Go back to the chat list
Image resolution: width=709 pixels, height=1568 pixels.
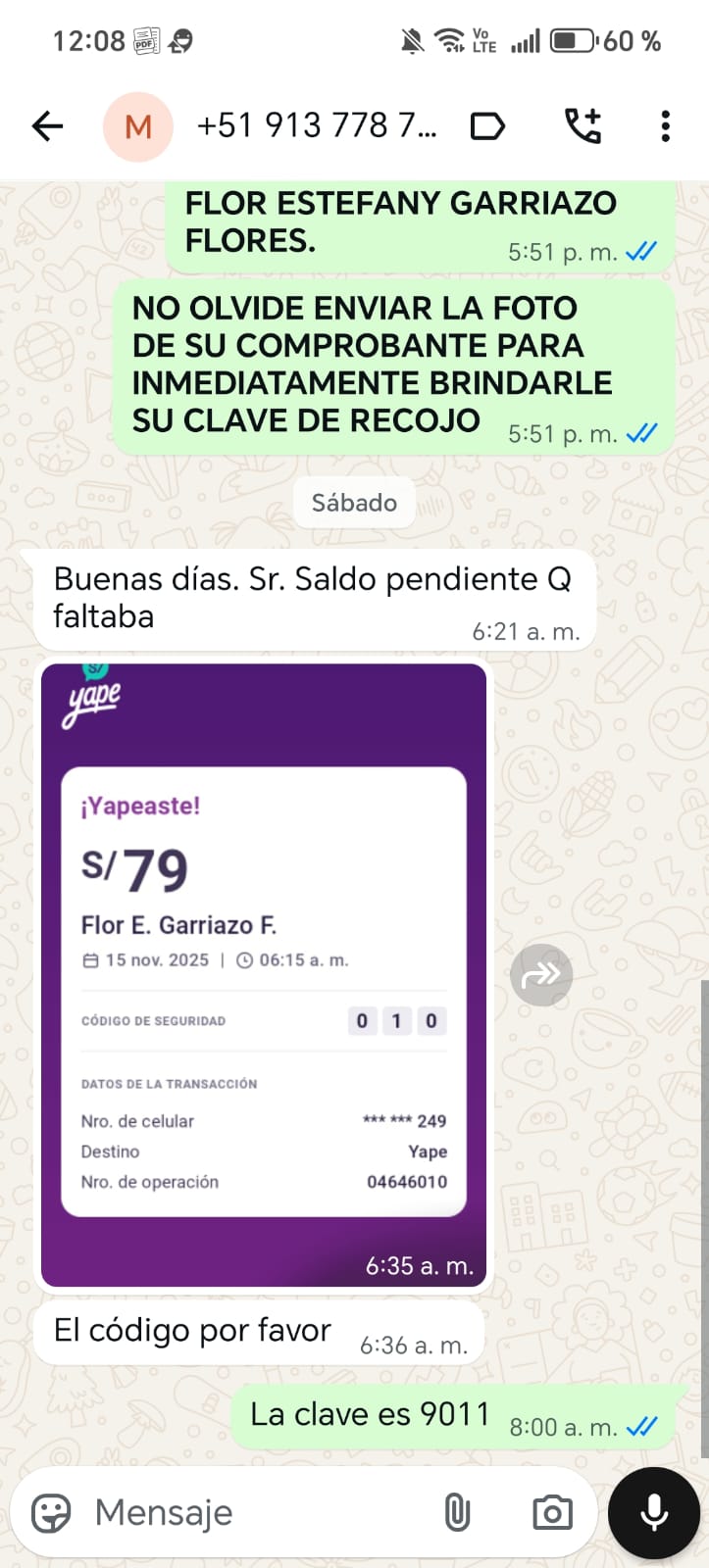click(x=47, y=126)
